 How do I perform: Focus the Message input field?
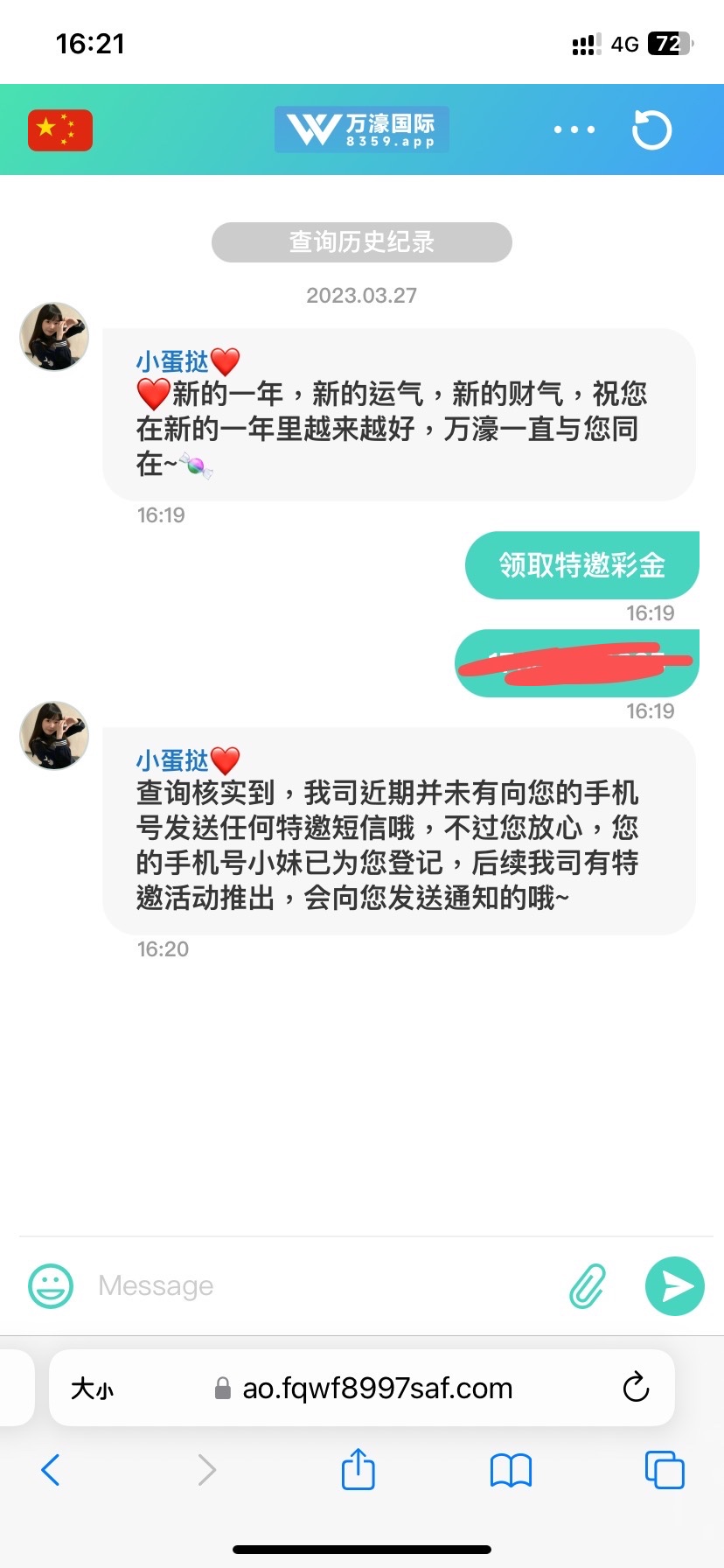tap(324, 1285)
